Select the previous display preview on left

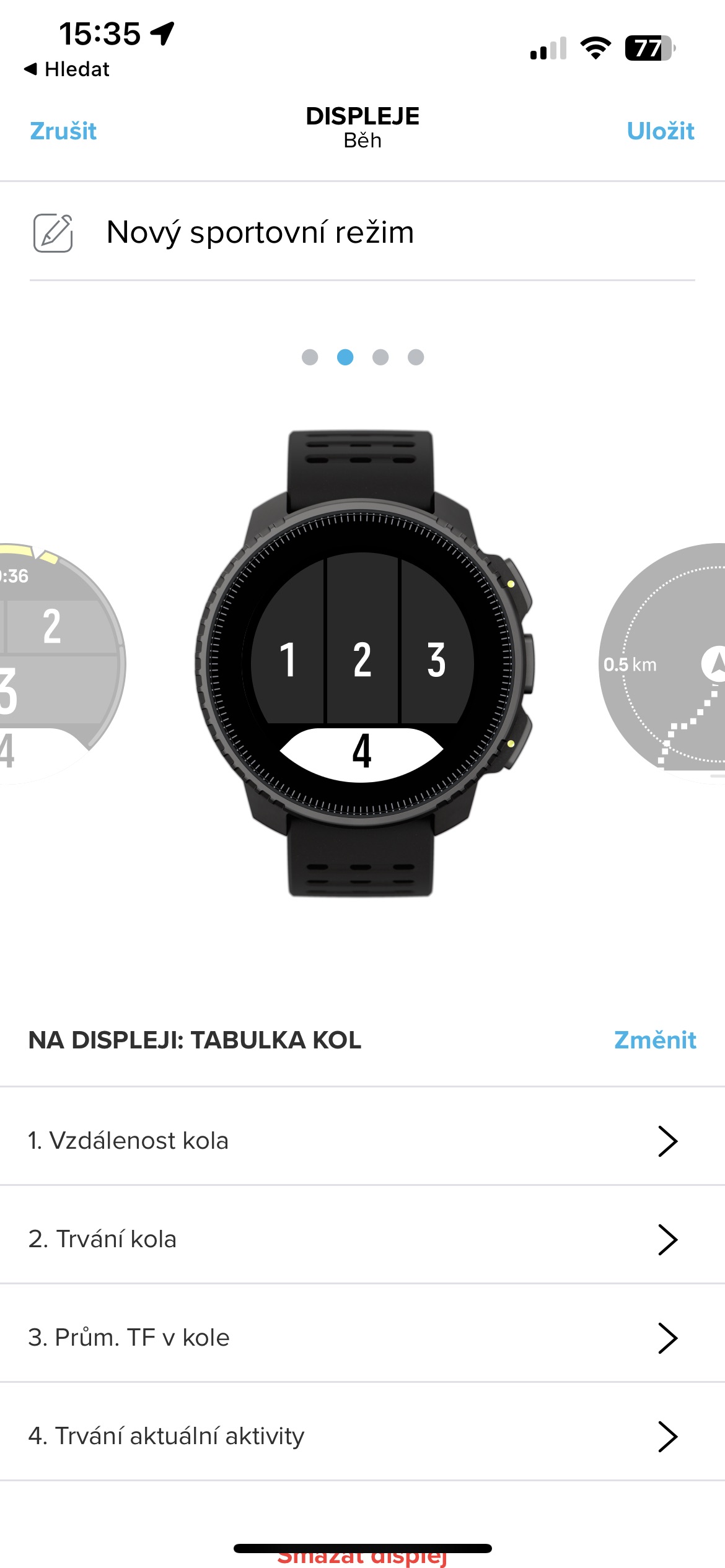[x=56, y=663]
